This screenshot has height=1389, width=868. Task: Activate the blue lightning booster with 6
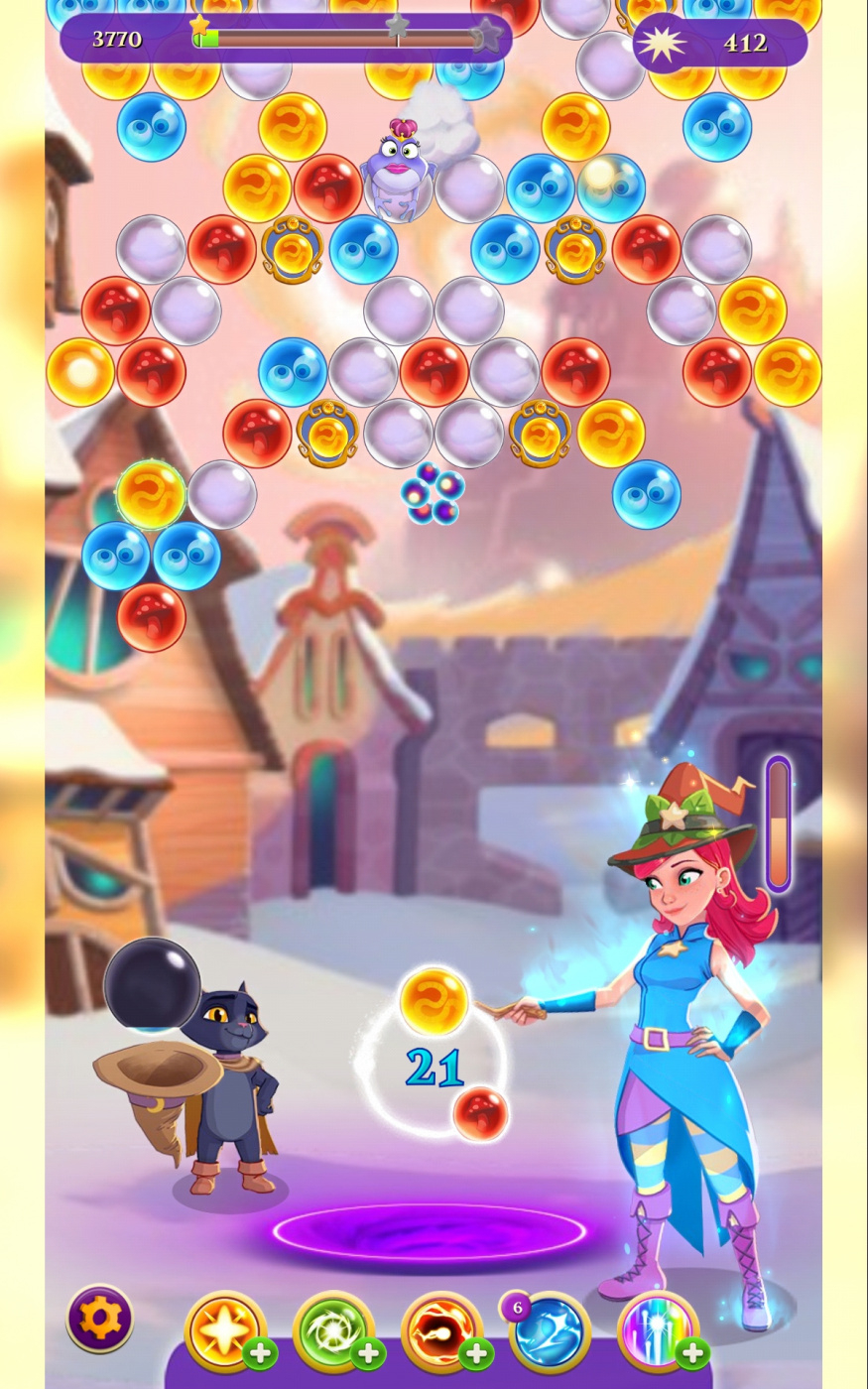pos(550,1329)
